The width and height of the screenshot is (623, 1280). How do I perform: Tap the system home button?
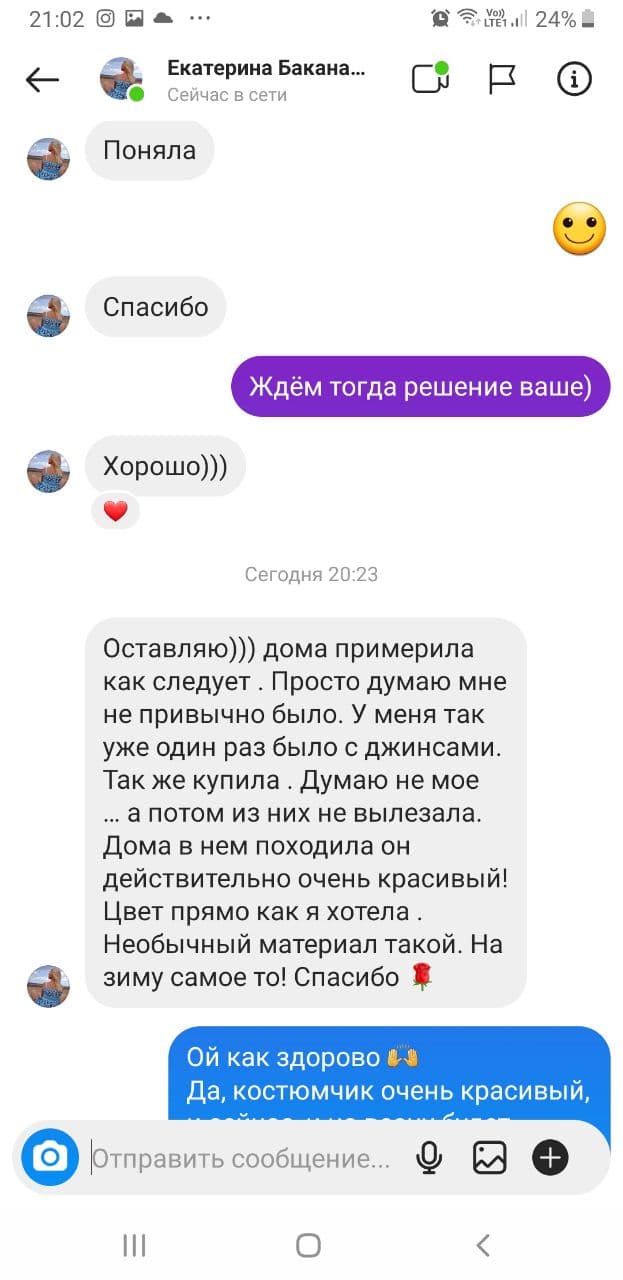[309, 1245]
